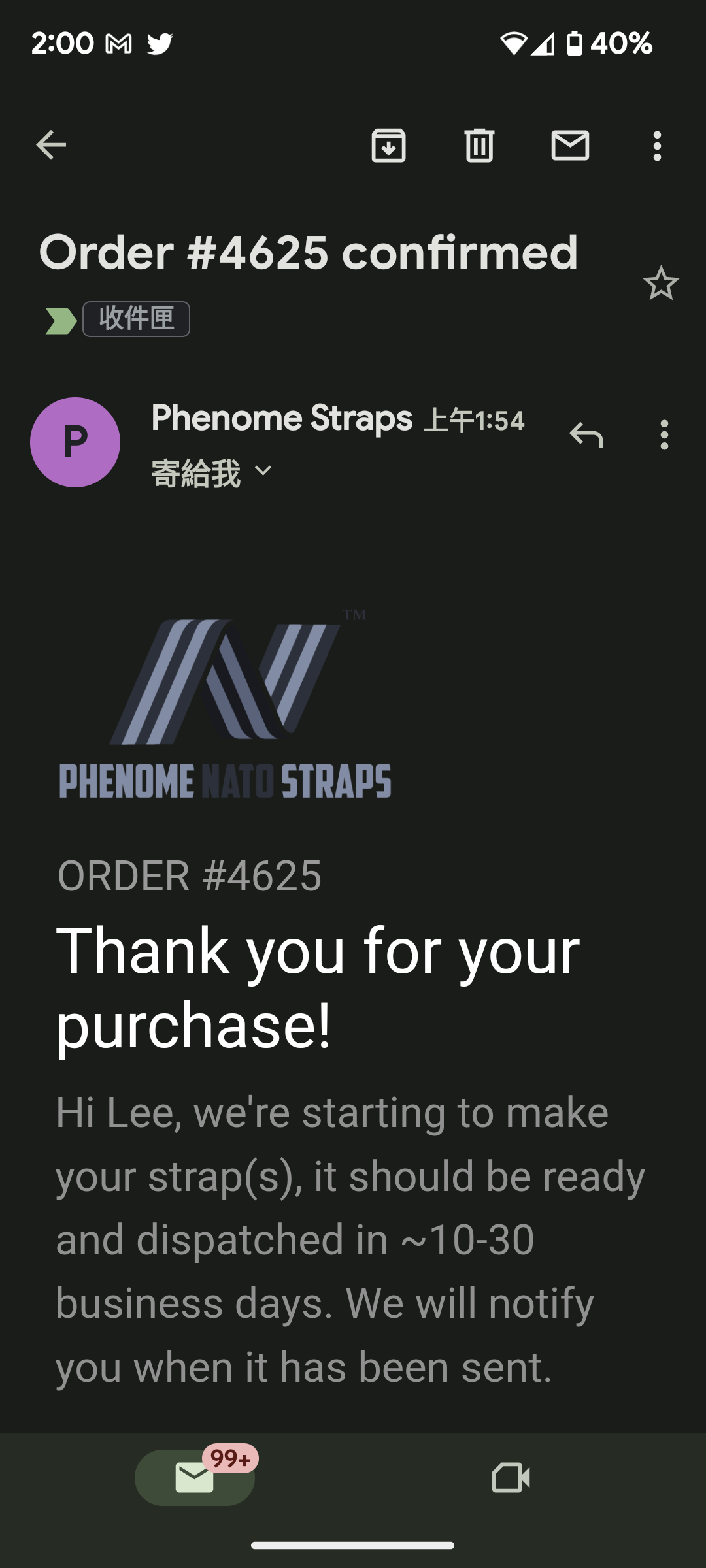Screen dimensions: 706x1568
Task: Go back to the inbox list
Action: [x=51, y=145]
